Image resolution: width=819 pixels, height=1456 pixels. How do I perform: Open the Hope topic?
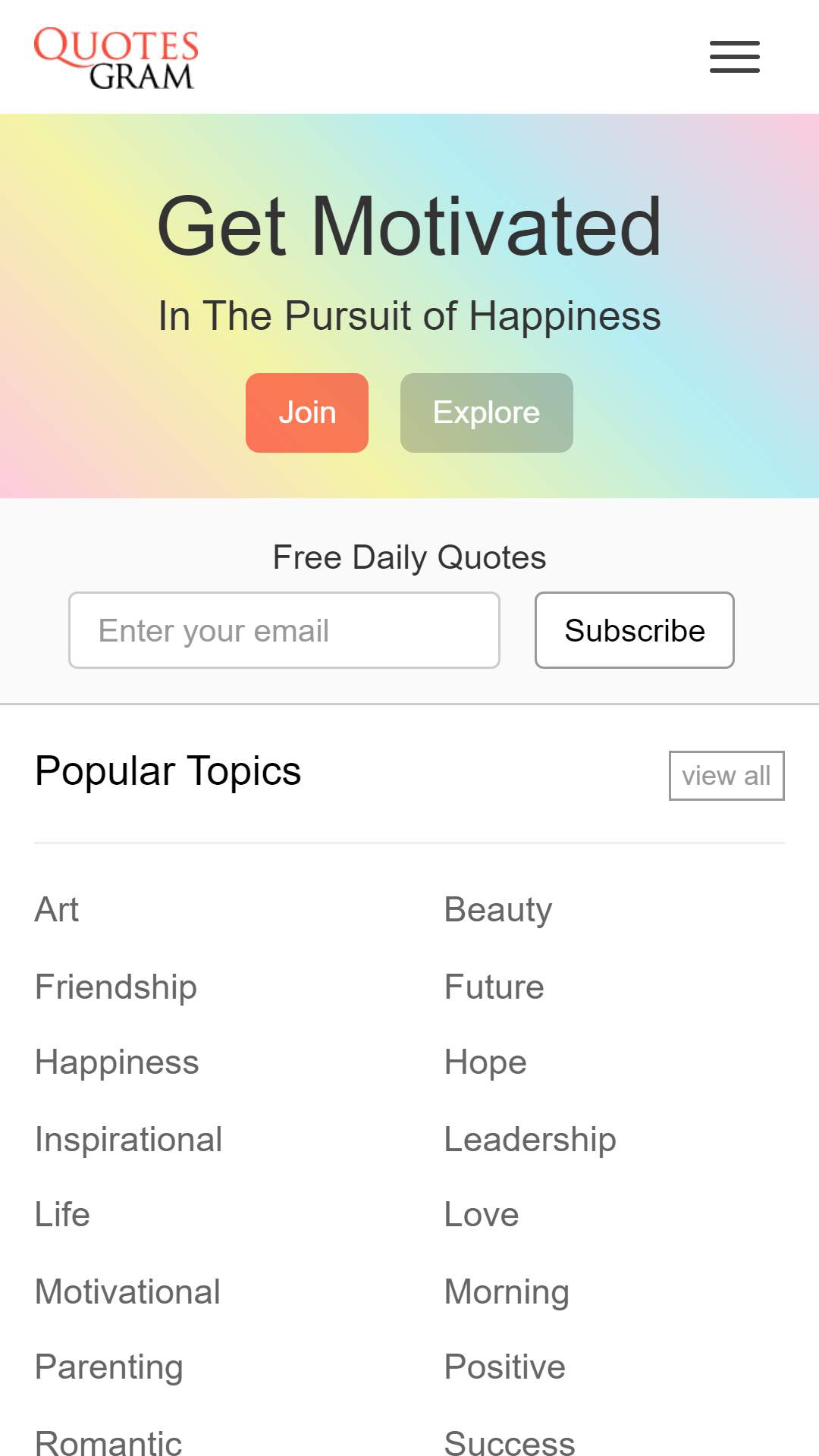tap(485, 1063)
